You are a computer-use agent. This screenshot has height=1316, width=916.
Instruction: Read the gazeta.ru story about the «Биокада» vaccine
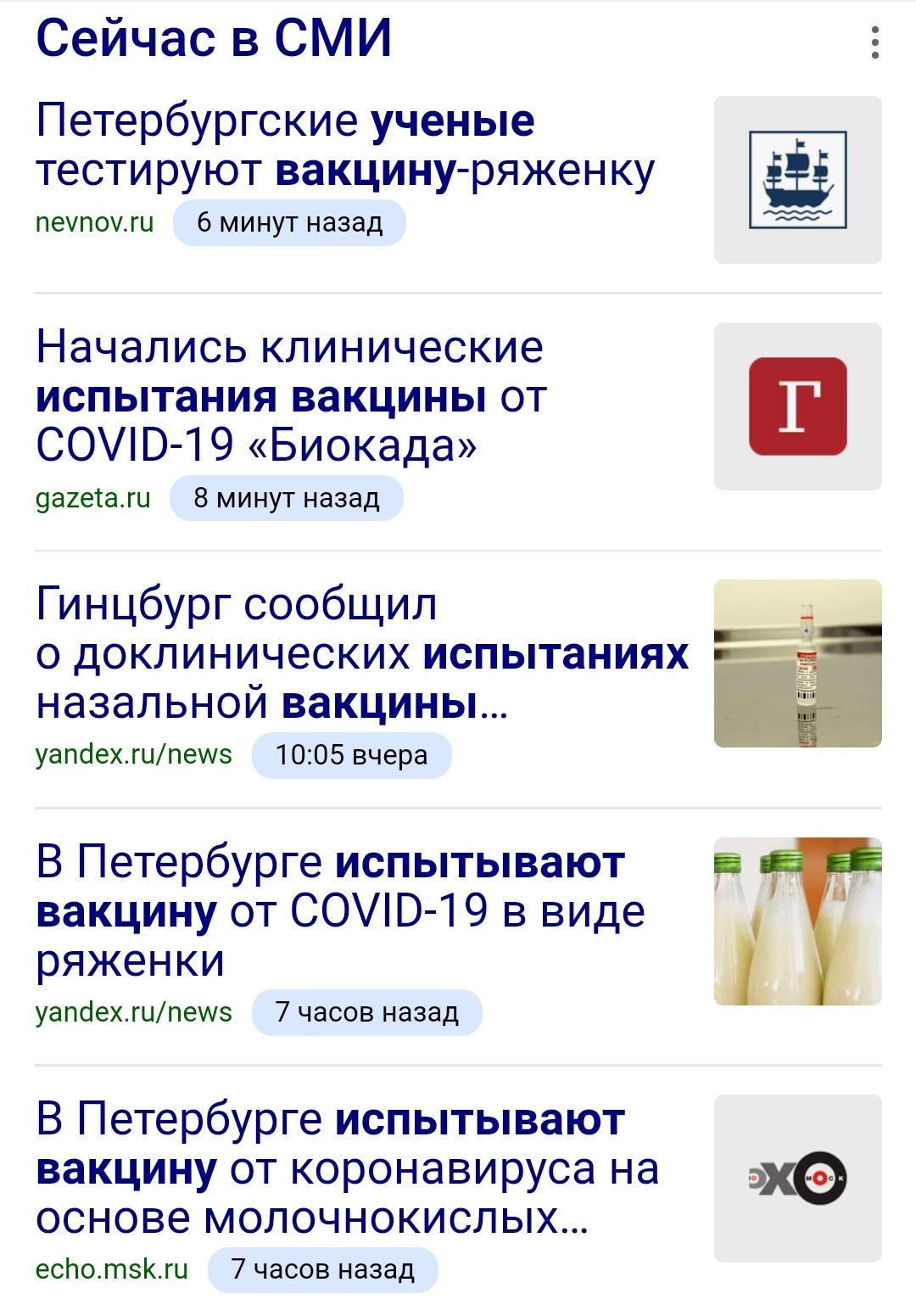pyautogui.click(x=291, y=395)
